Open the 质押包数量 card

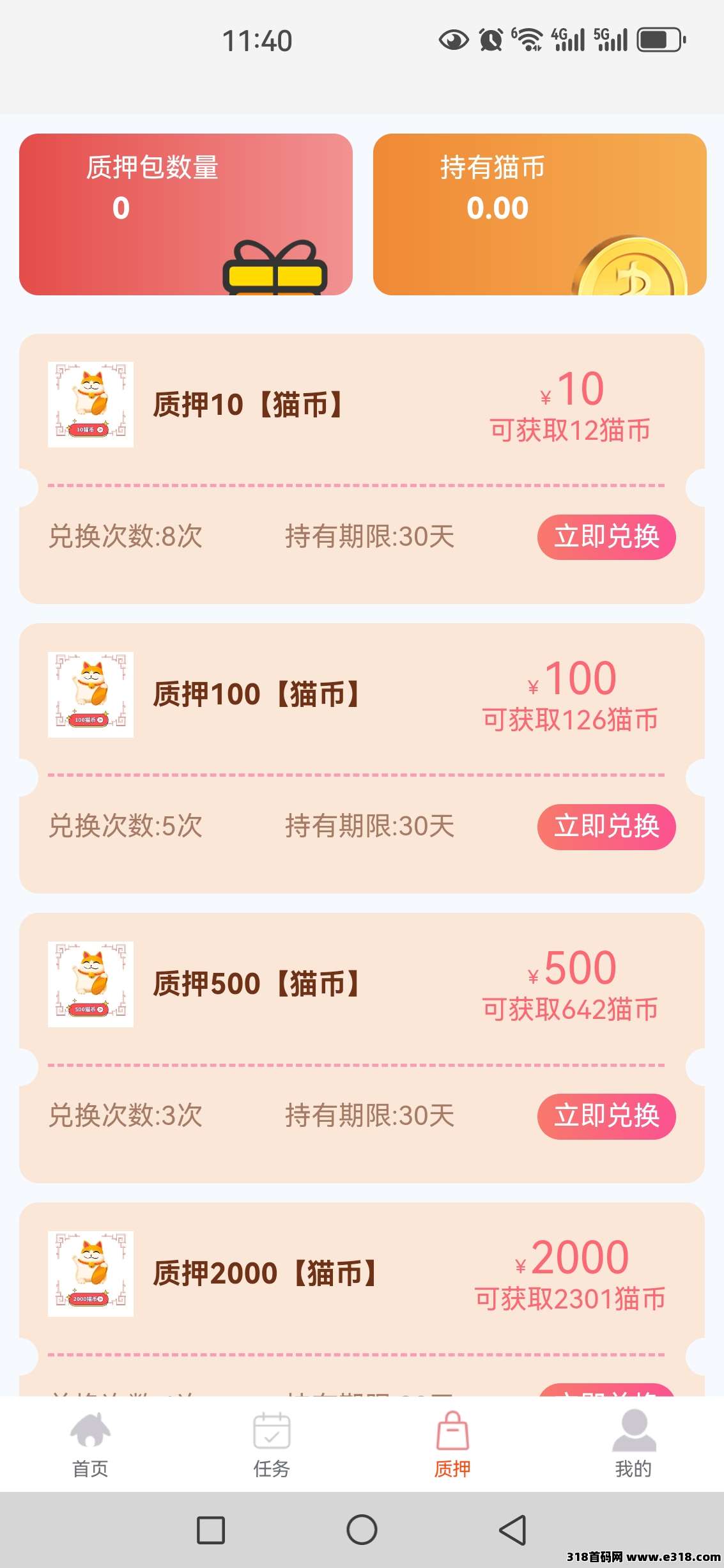pos(185,214)
